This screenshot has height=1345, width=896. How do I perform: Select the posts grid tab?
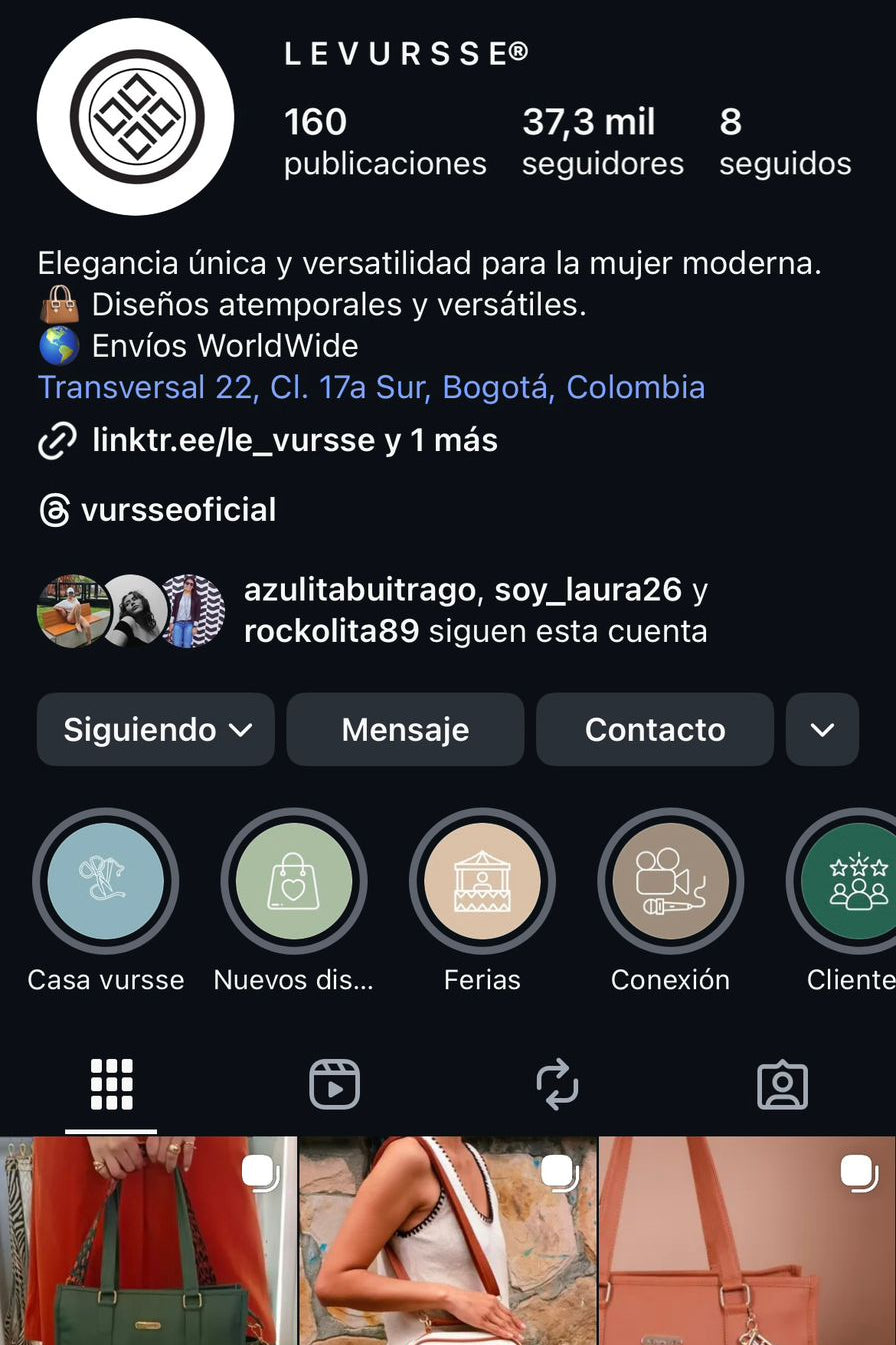point(111,1084)
